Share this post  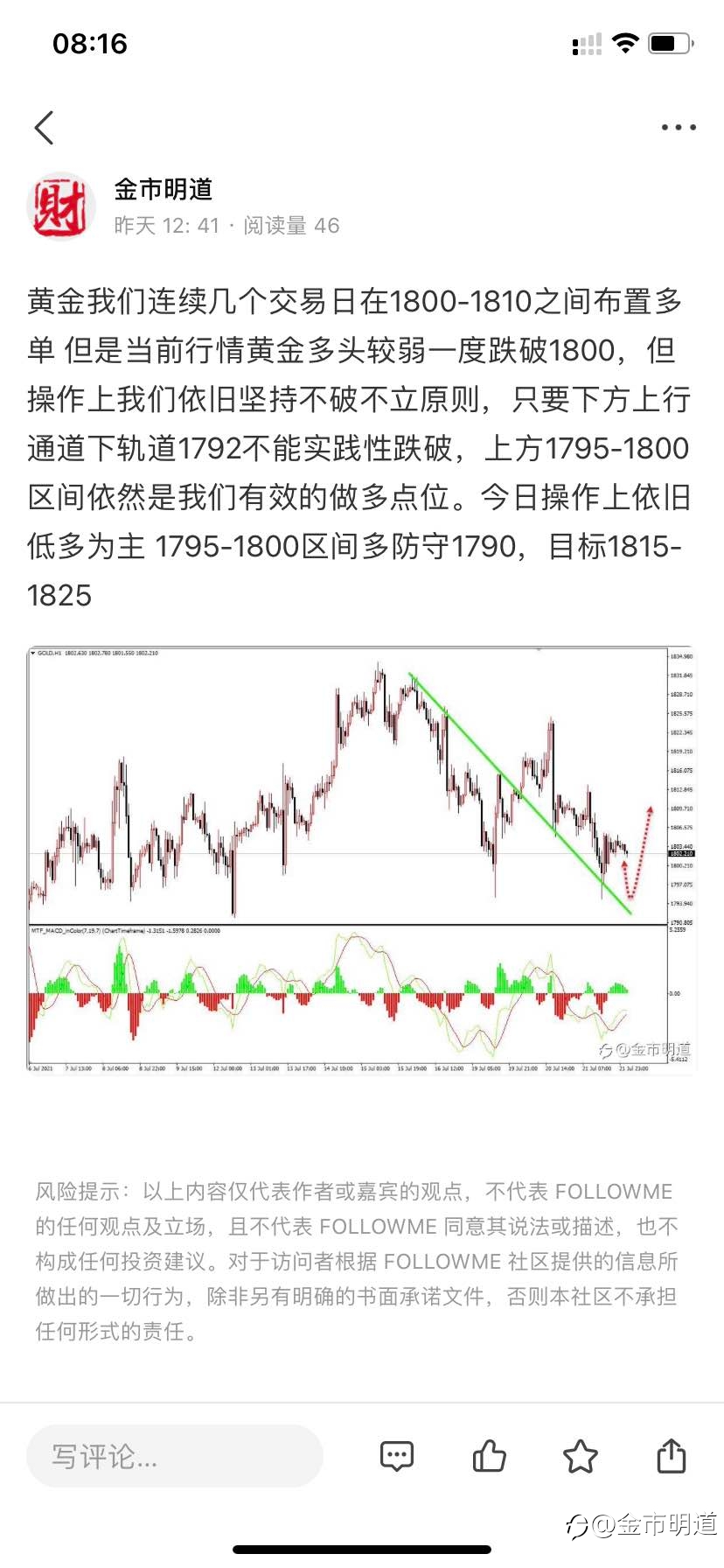(672, 1456)
